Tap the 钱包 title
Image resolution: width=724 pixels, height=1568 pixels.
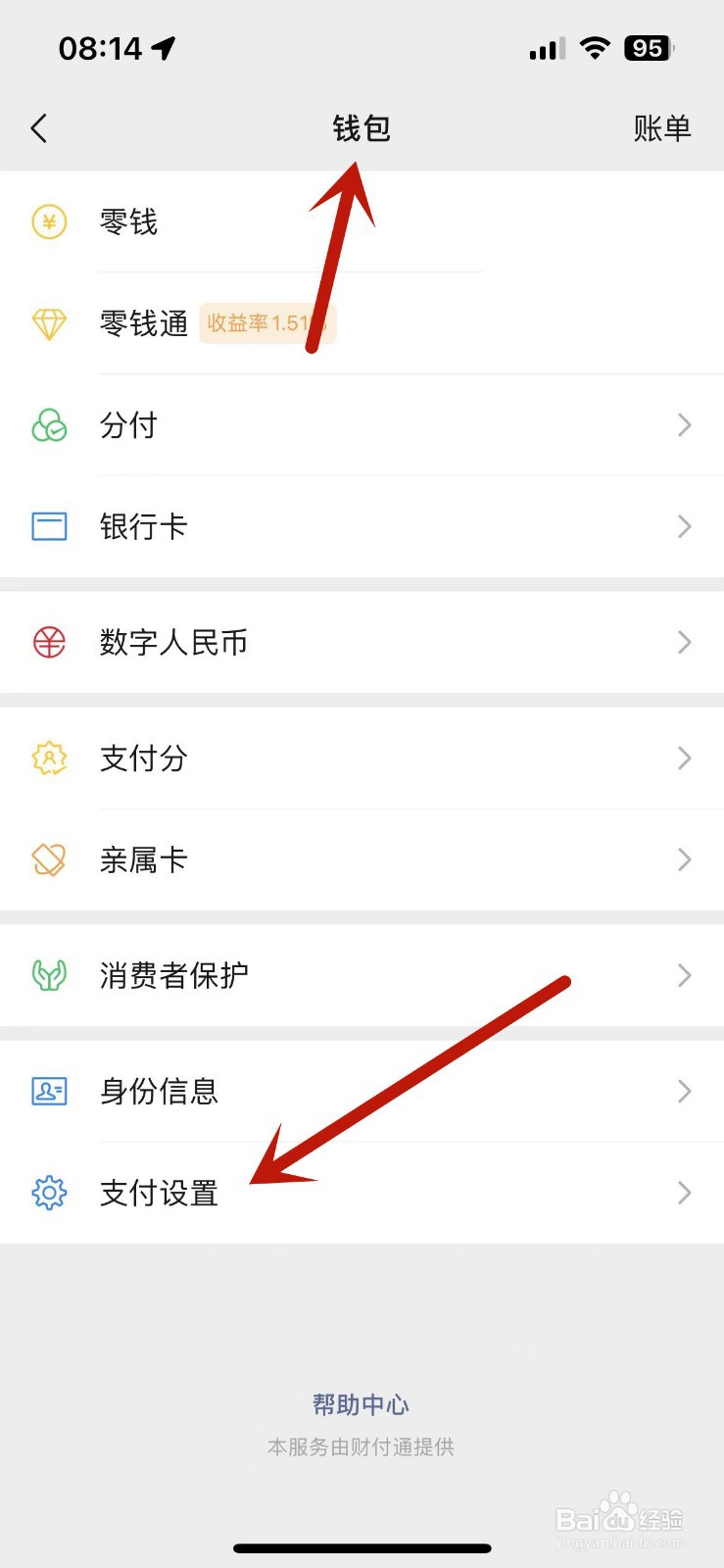362,127
